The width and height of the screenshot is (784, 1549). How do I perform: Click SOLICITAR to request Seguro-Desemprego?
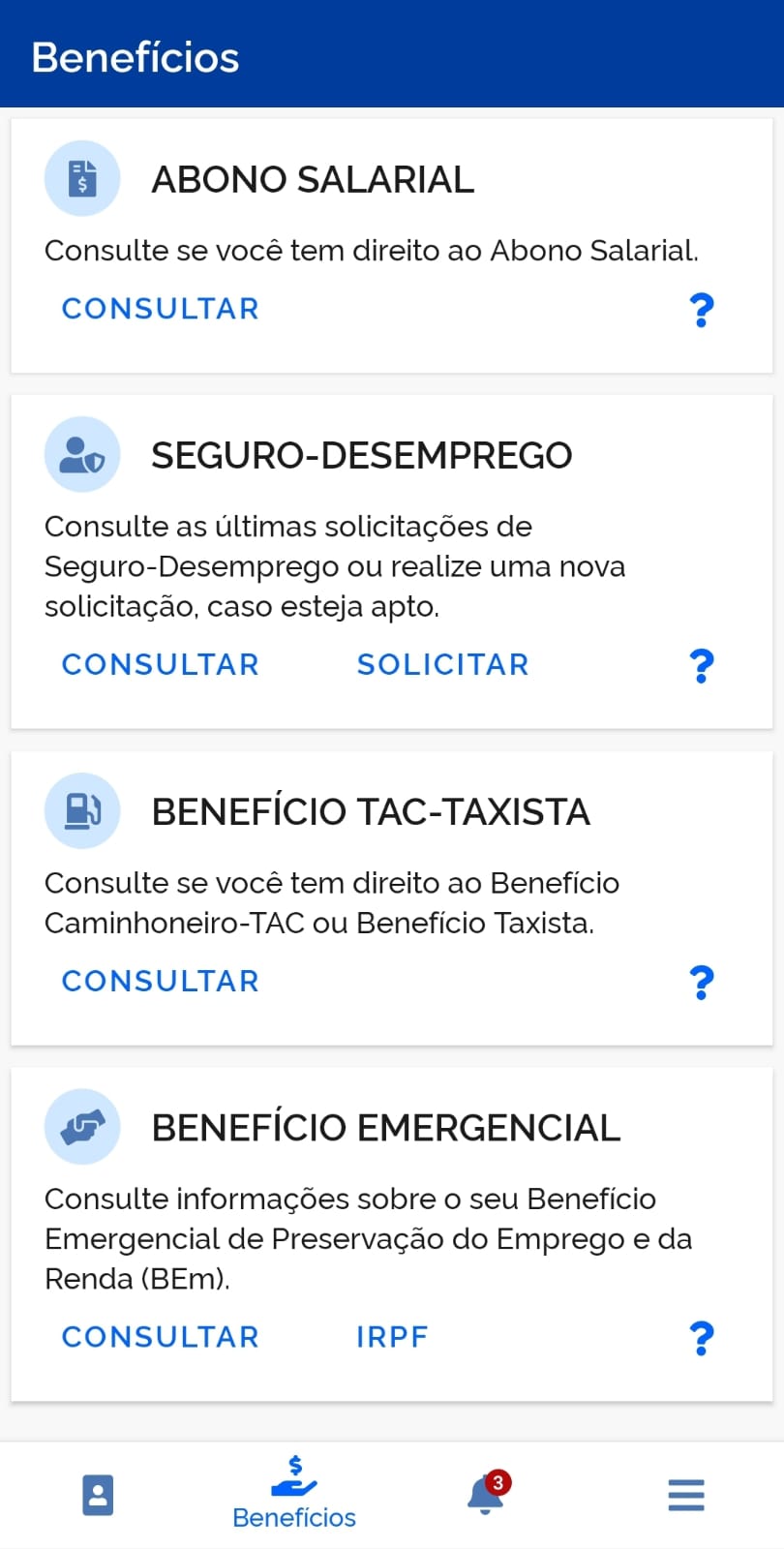(x=441, y=664)
